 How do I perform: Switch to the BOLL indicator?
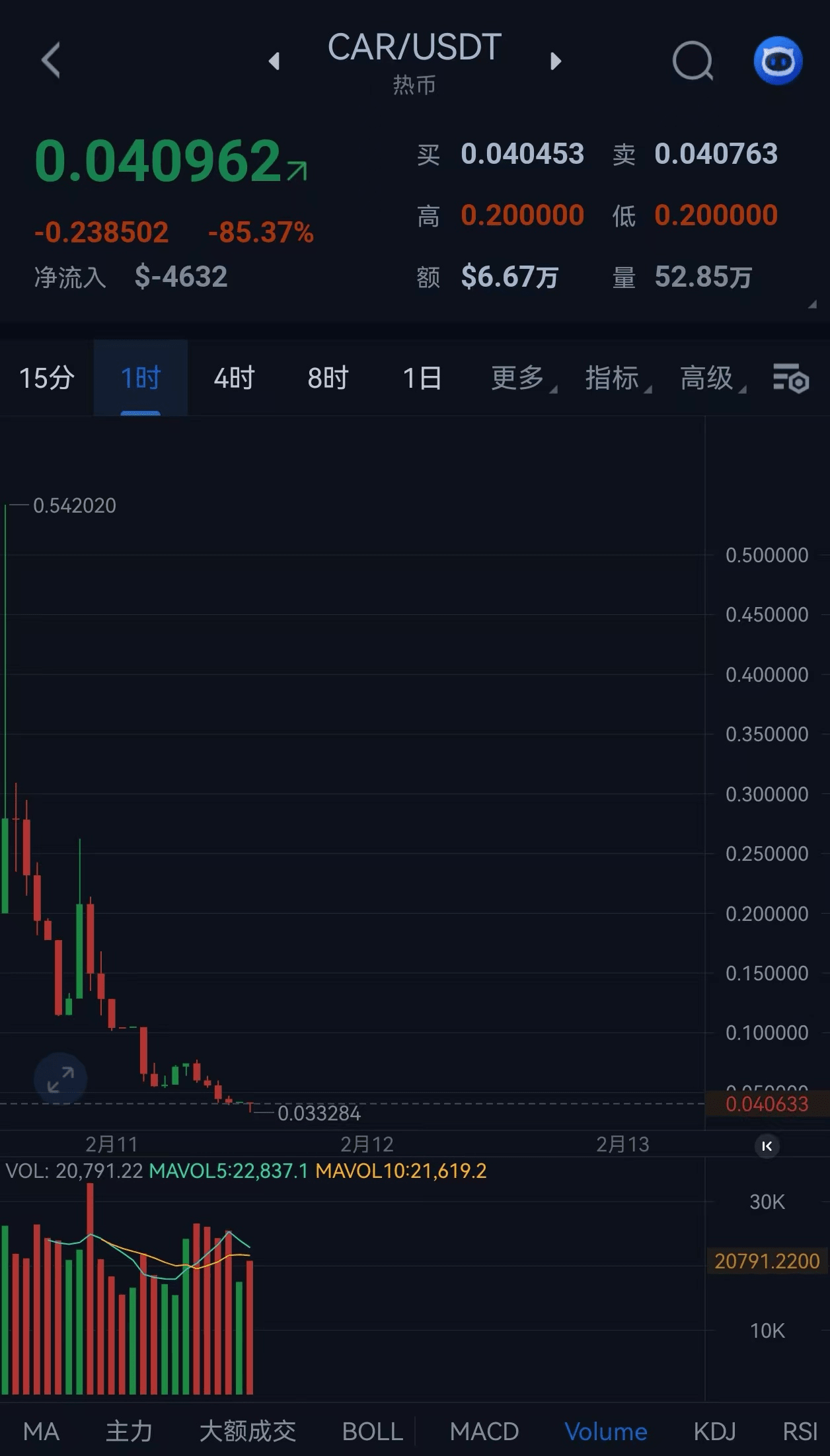point(372,1432)
